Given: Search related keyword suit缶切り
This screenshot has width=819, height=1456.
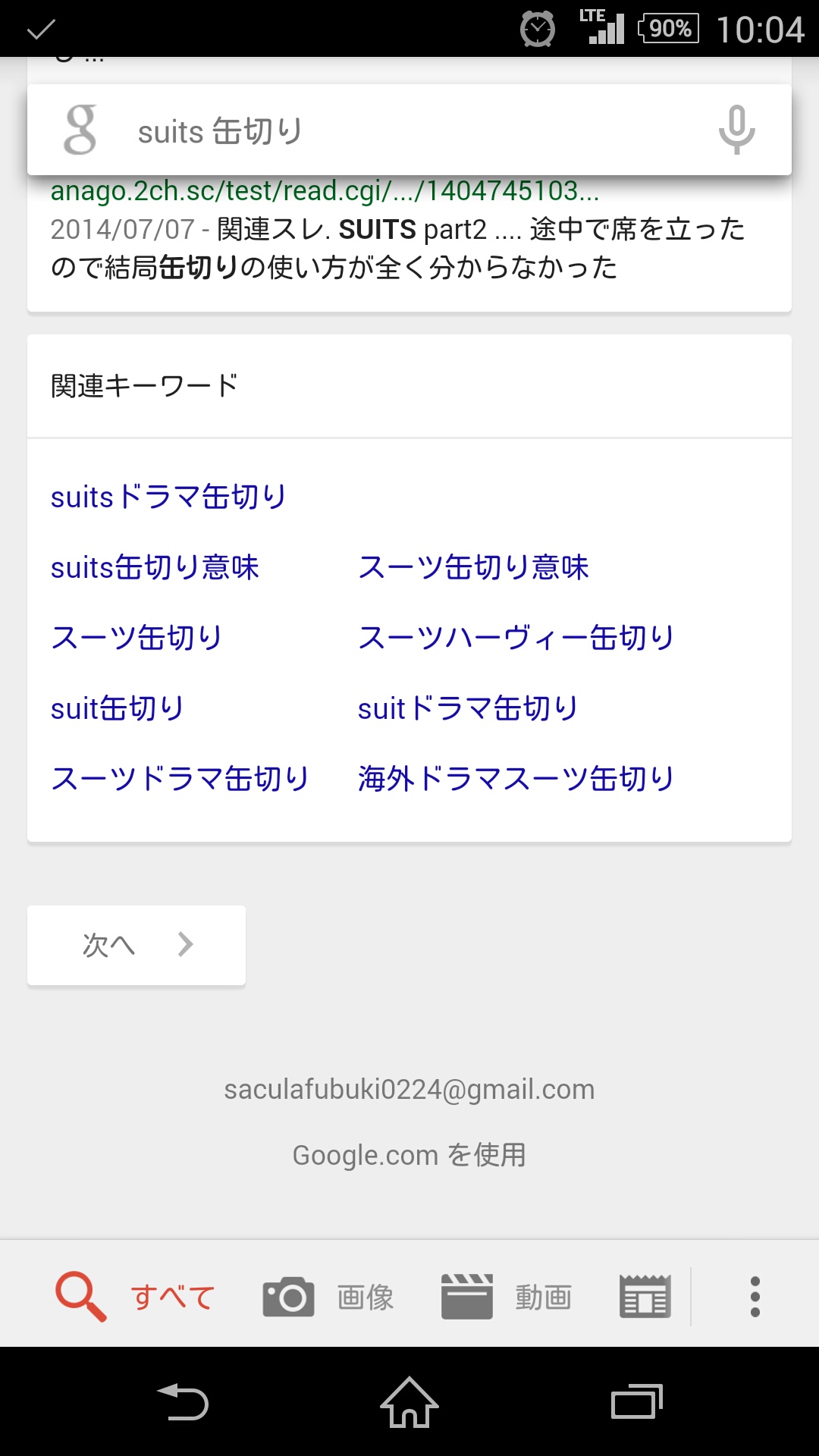Looking at the screenshot, I should click(x=118, y=708).
